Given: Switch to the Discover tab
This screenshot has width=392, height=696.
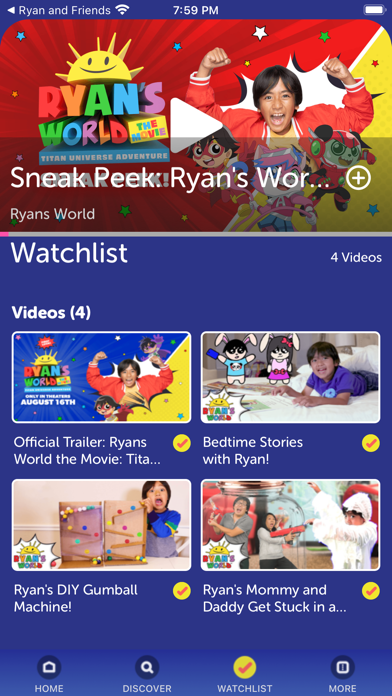Looking at the screenshot, I should 147,674.
